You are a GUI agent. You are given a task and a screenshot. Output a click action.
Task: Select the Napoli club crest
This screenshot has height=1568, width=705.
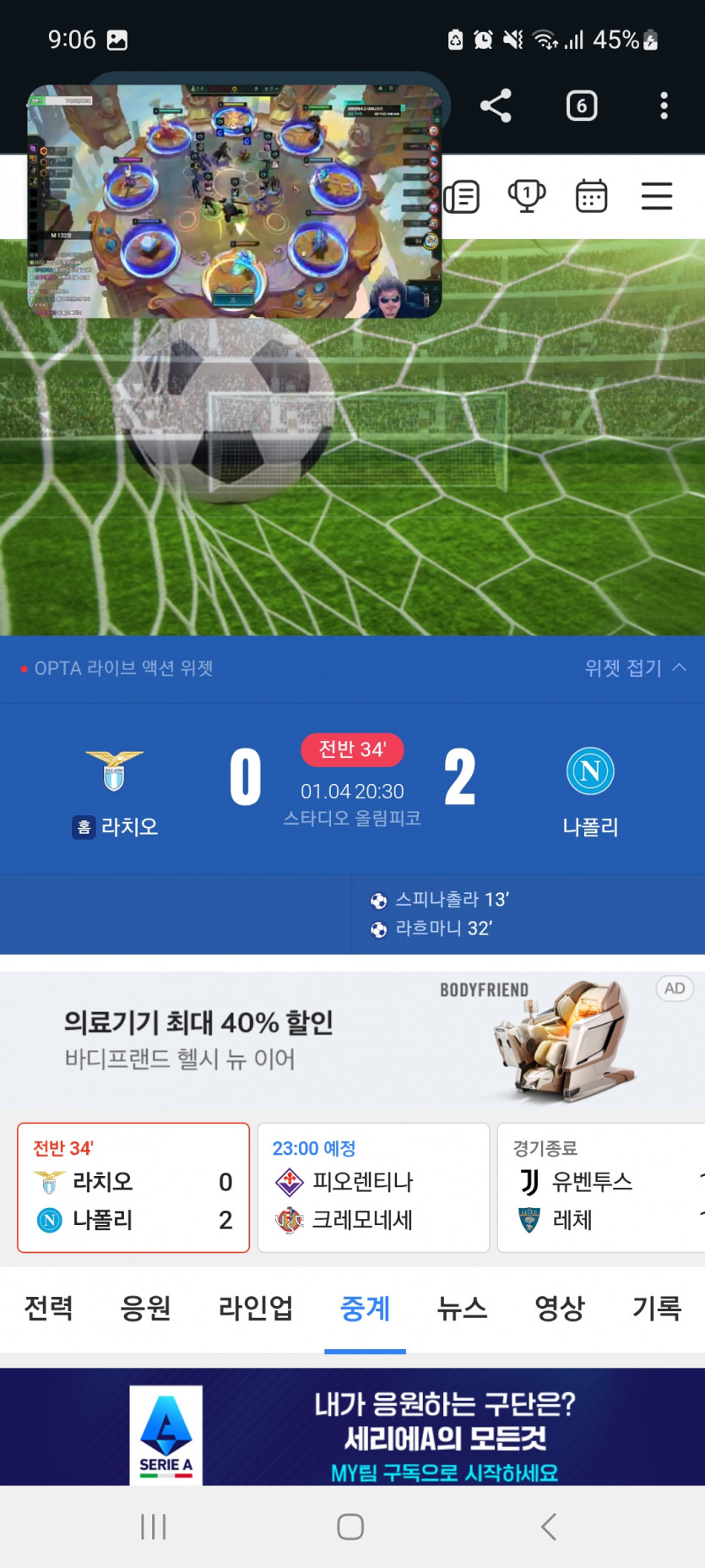[x=590, y=770]
